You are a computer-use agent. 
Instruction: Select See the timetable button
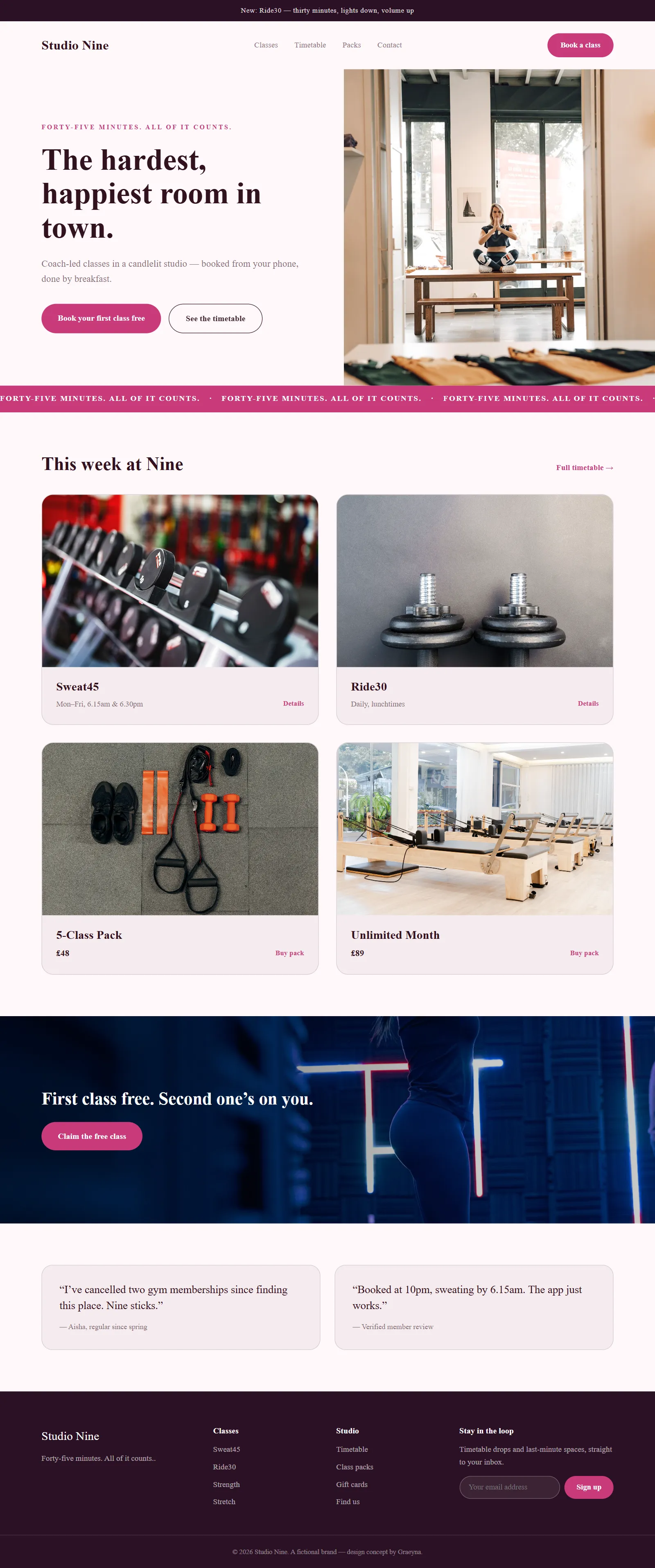click(216, 318)
